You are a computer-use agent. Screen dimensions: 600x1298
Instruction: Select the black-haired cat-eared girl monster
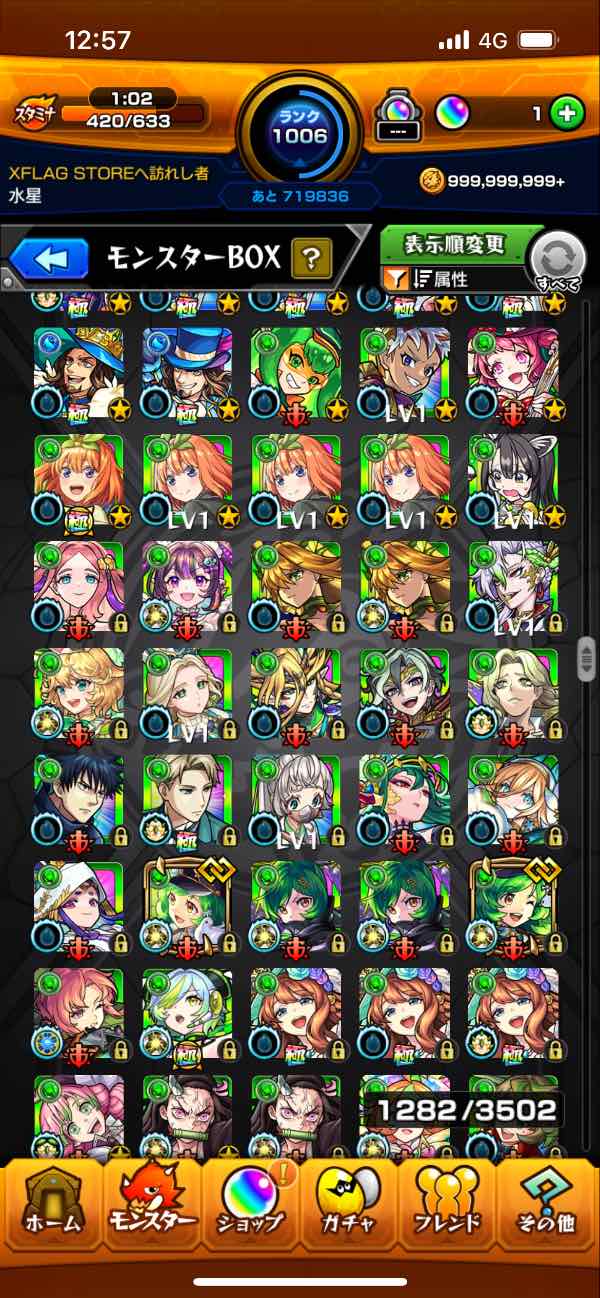point(512,480)
